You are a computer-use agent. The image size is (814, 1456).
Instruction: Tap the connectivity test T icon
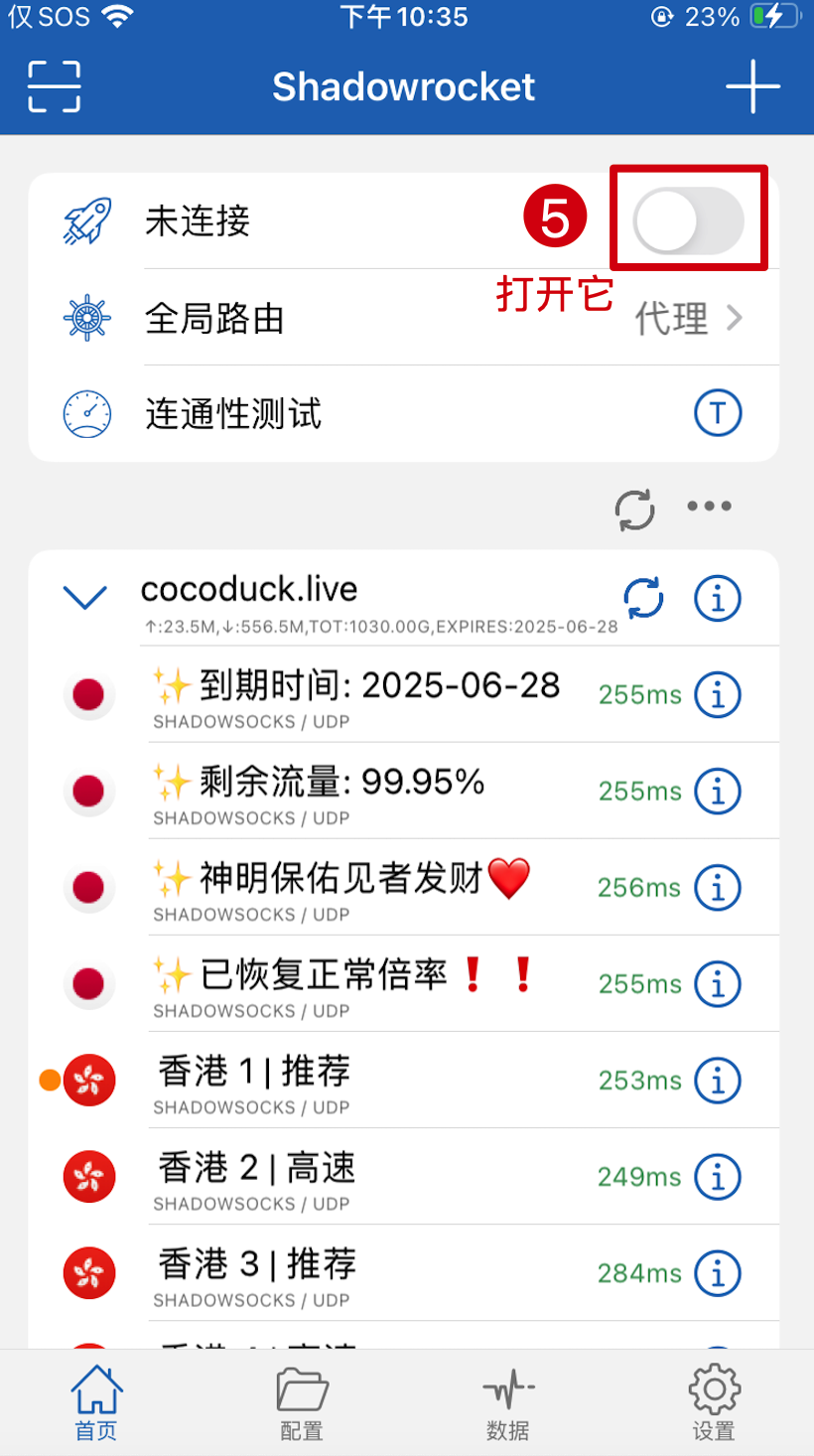[718, 414]
